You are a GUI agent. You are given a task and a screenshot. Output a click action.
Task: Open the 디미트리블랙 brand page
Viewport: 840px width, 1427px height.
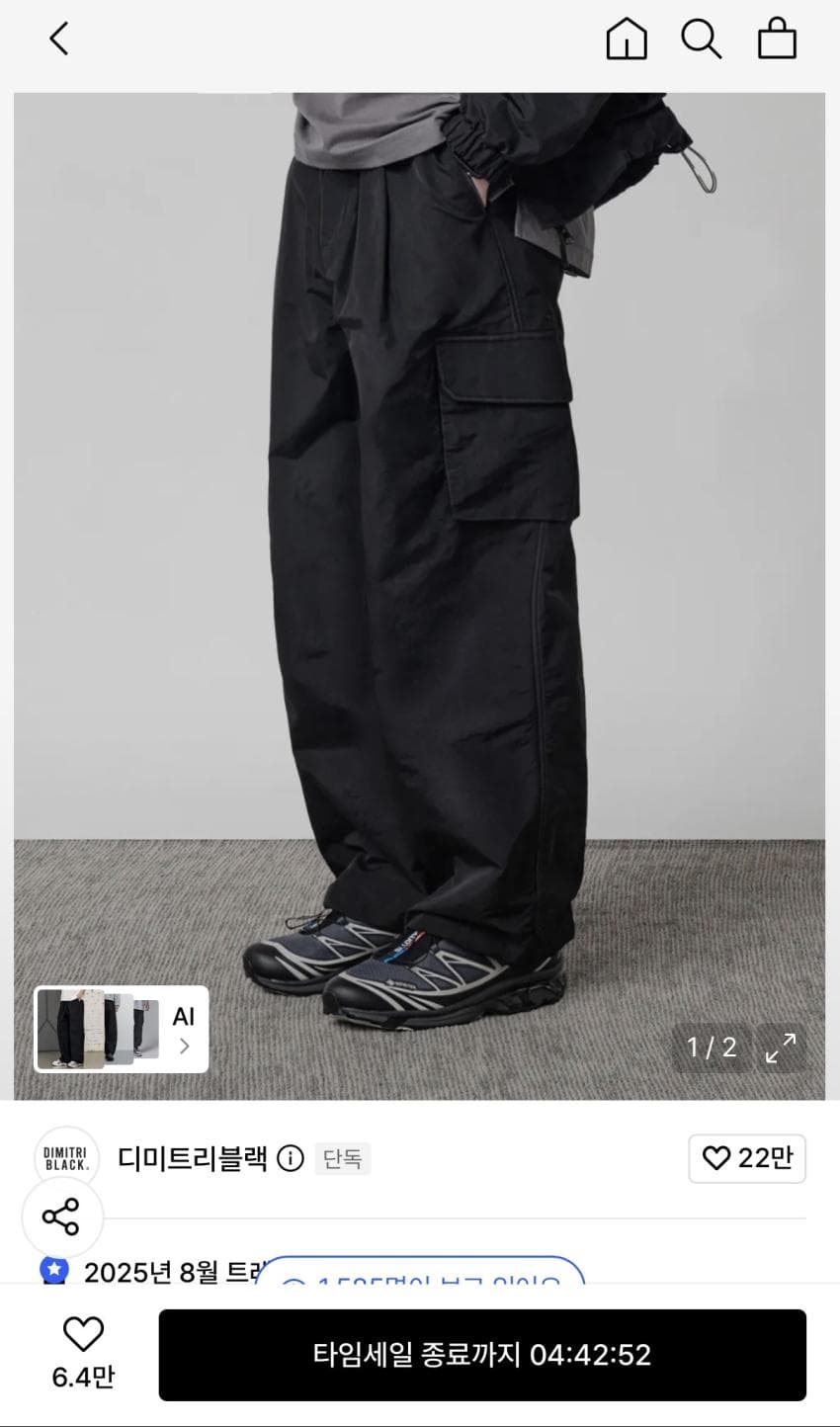click(x=193, y=1158)
